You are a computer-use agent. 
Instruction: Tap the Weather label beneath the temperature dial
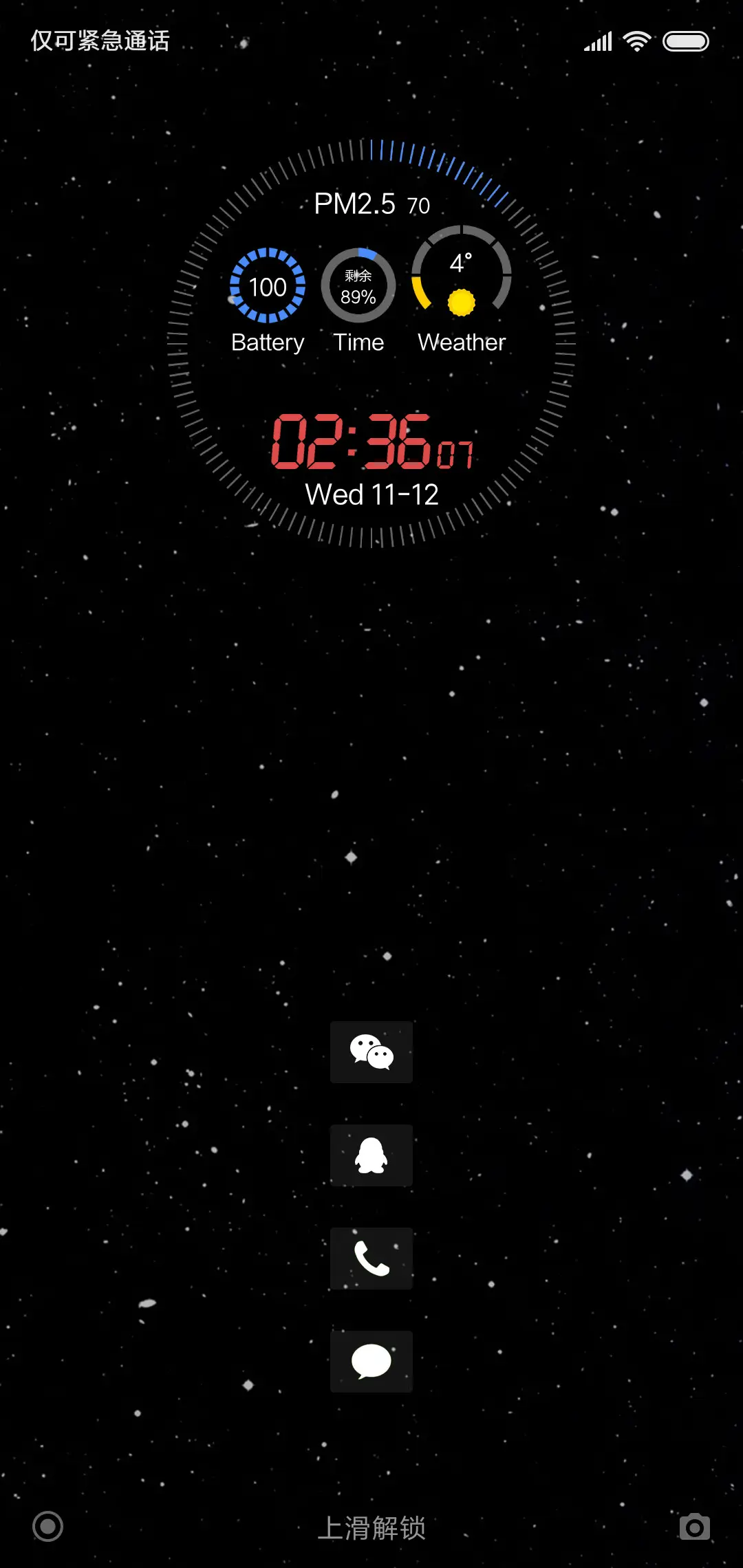tap(462, 342)
